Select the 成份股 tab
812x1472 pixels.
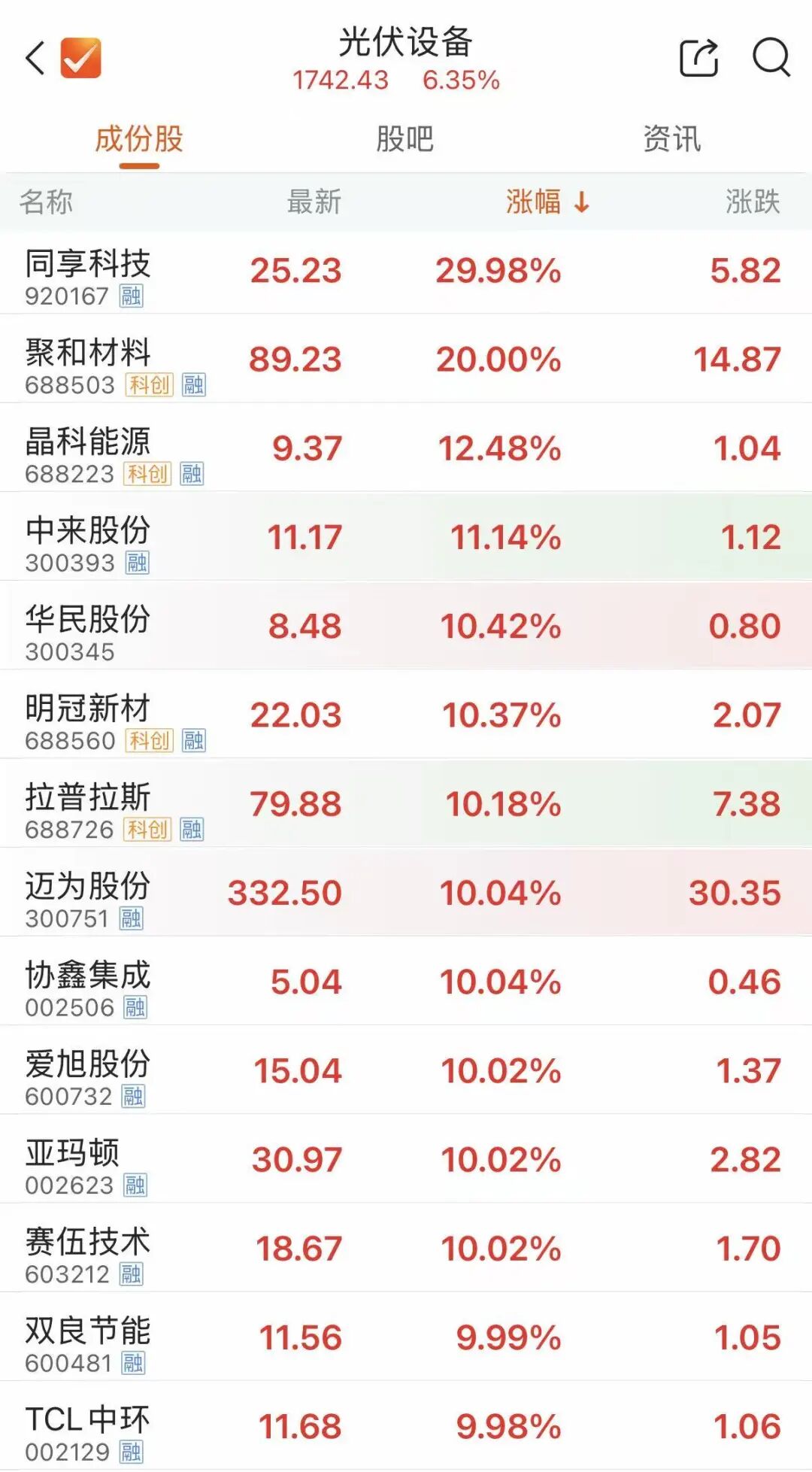click(x=139, y=139)
